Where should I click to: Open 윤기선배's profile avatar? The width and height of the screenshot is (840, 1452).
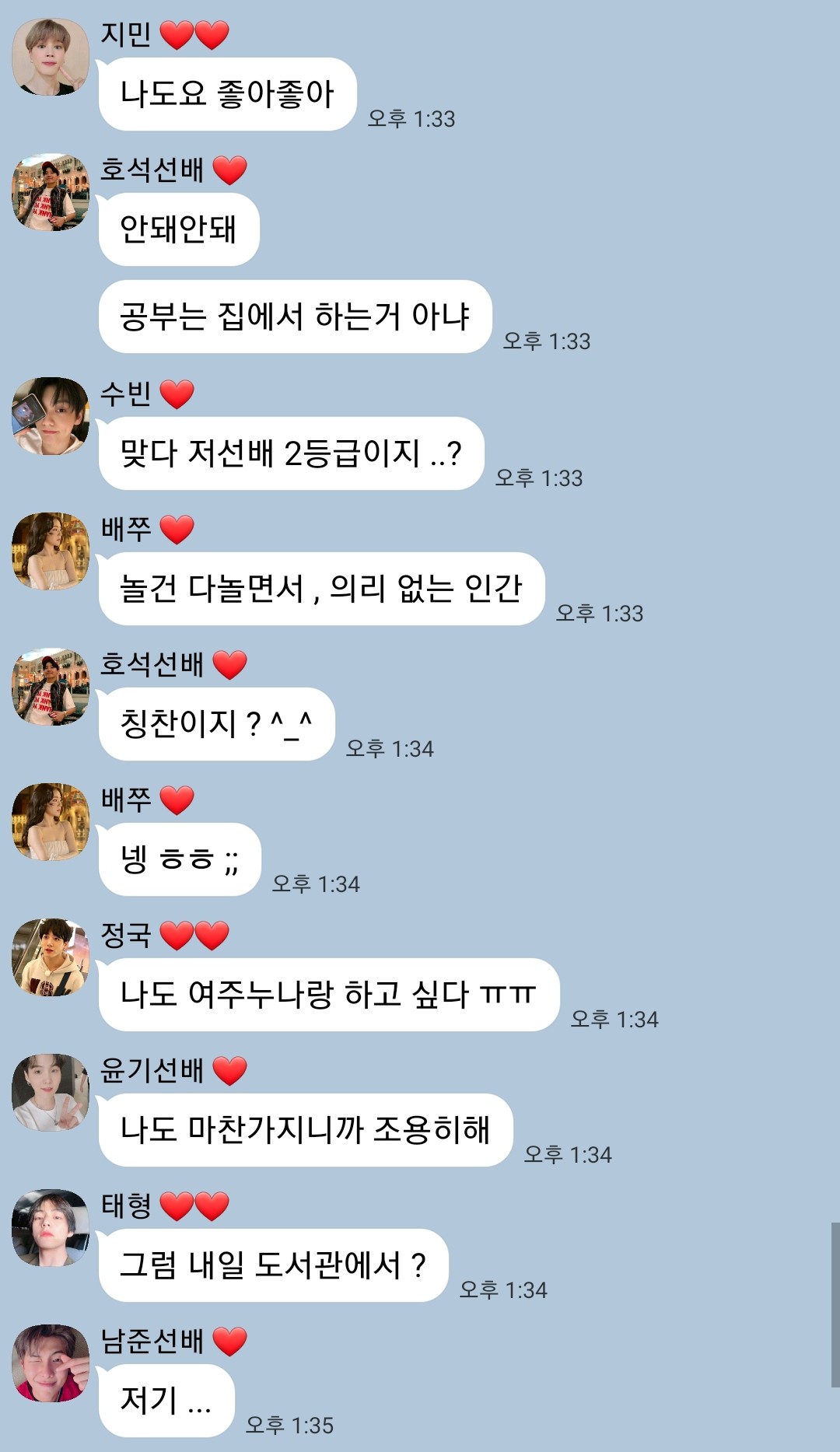click(x=51, y=1093)
